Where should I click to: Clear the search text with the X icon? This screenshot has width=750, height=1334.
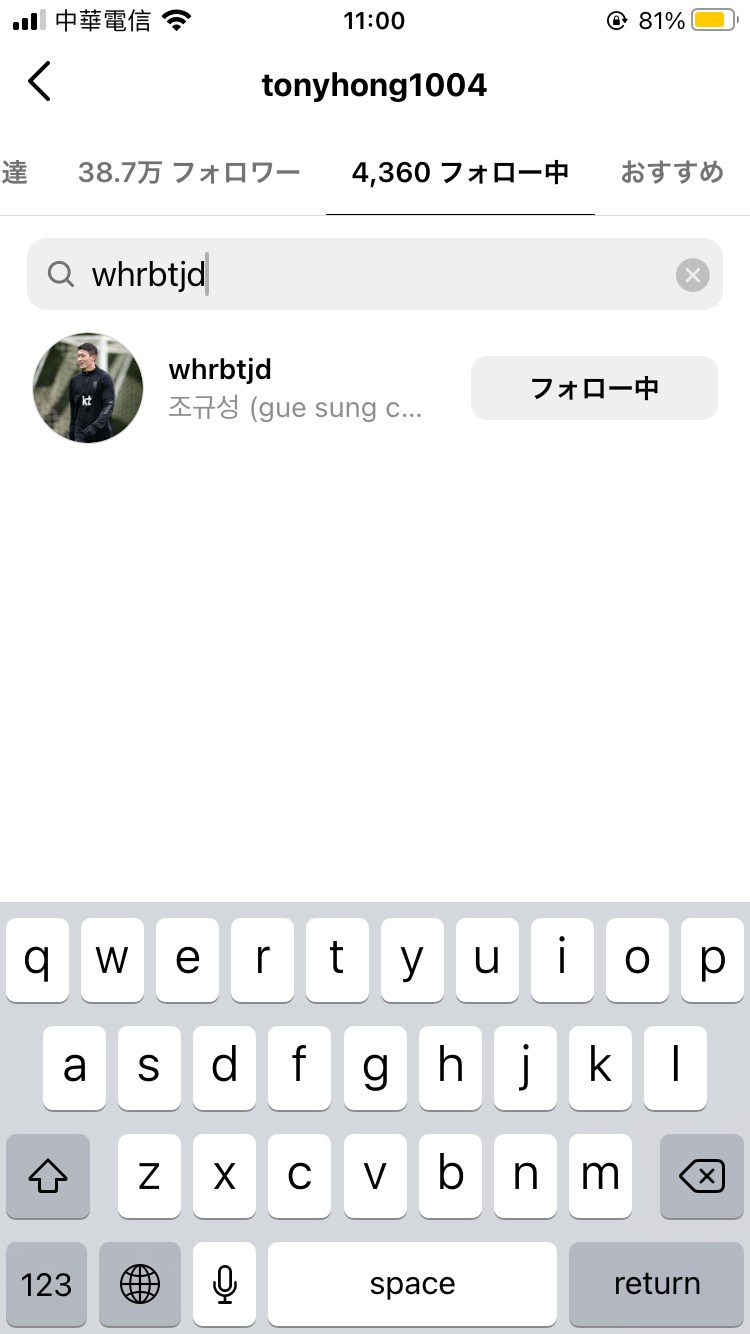point(692,274)
